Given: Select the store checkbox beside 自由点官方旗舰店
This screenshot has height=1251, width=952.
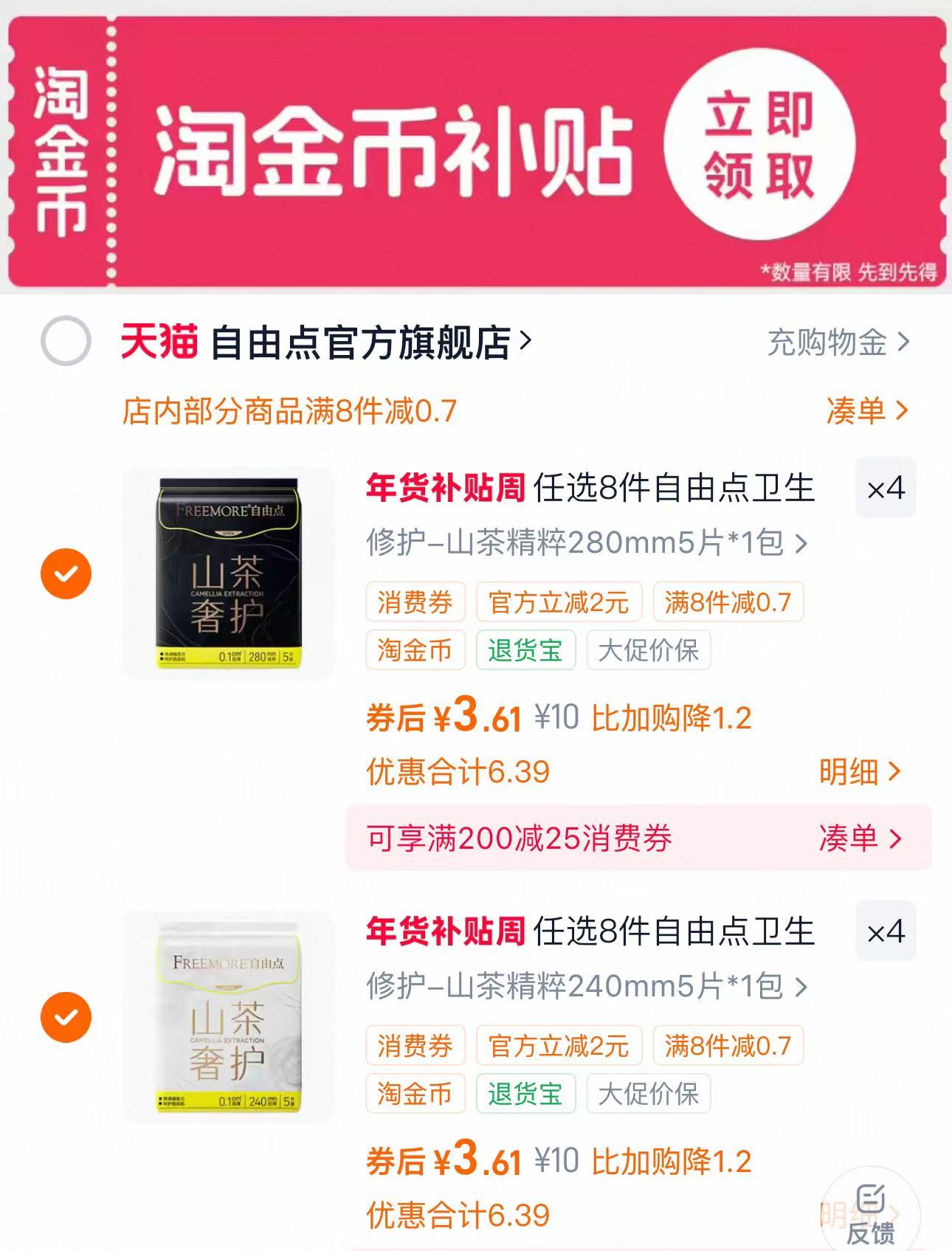Looking at the screenshot, I should 66,341.
